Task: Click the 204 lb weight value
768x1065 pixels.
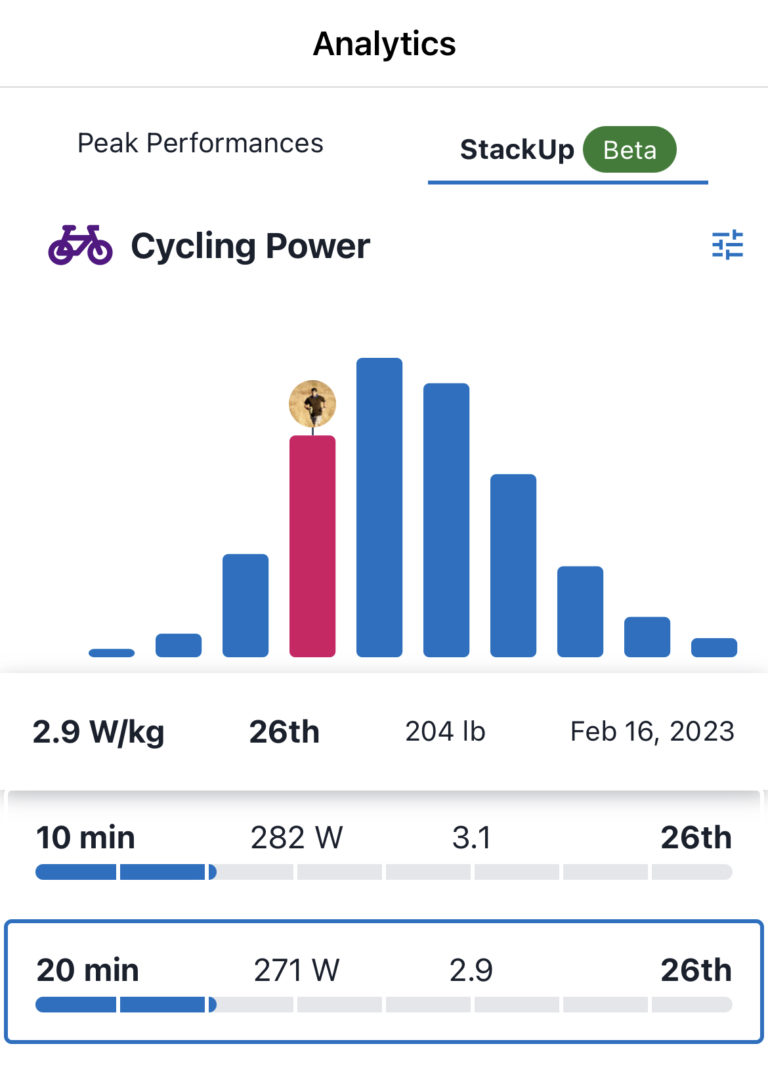Action: [x=444, y=731]
